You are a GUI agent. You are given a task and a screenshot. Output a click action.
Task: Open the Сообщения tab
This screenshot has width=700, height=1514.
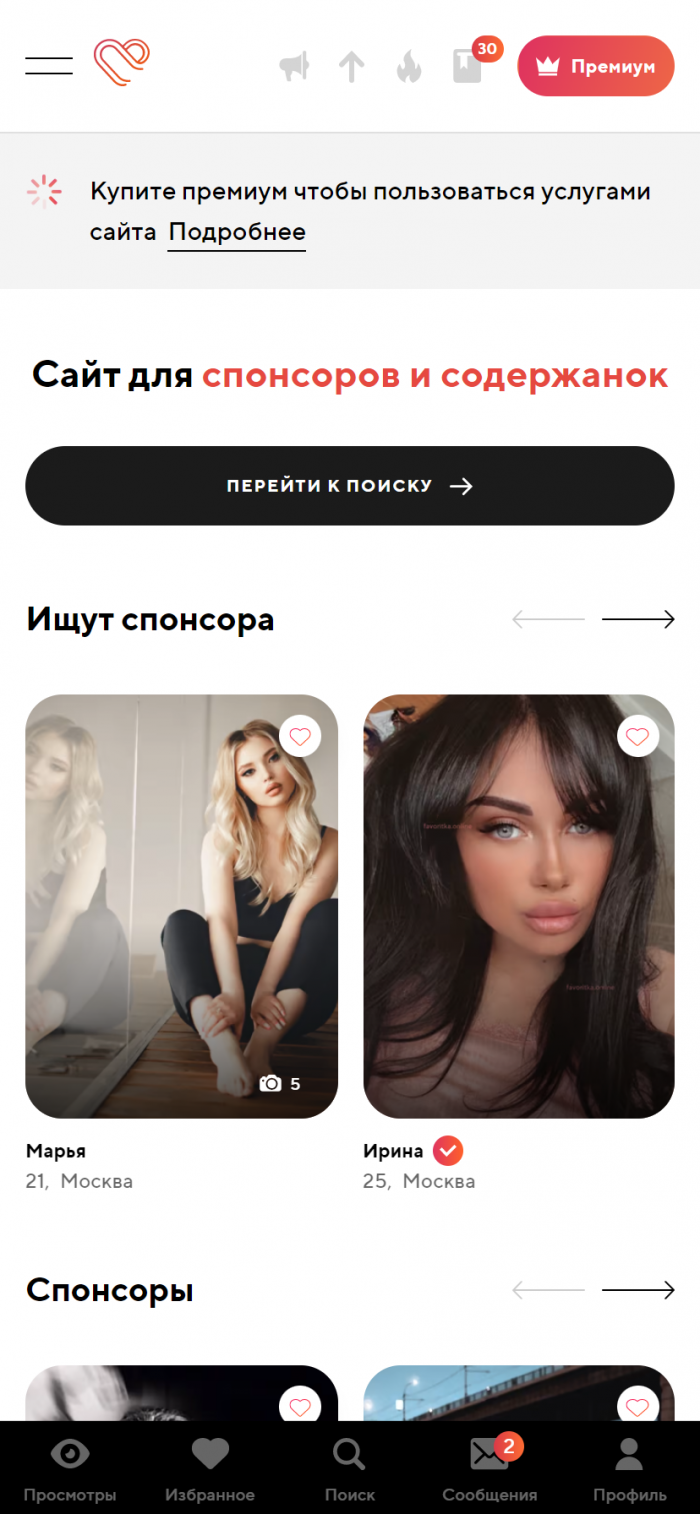[x=490, y=1468]
